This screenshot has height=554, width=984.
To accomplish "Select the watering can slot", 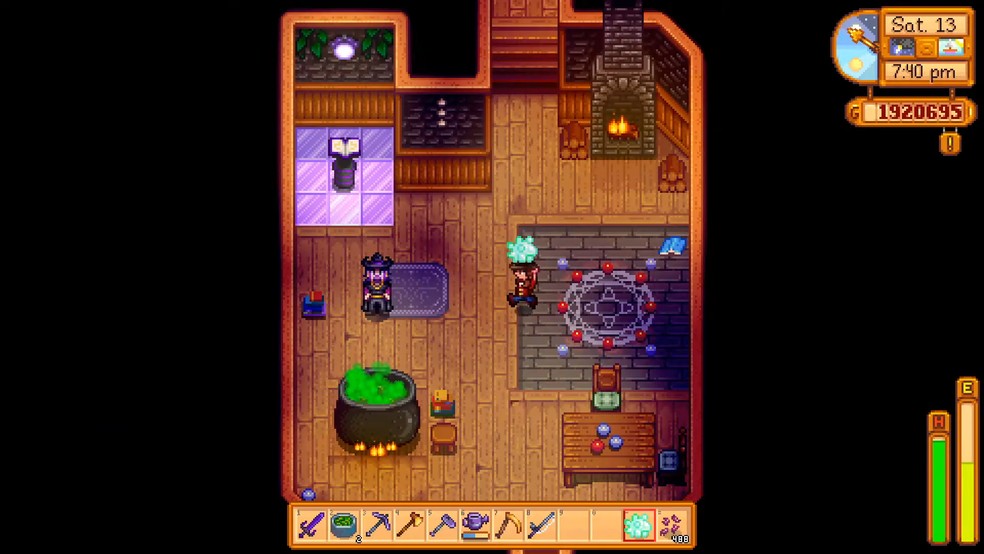I will coord(475,524).
